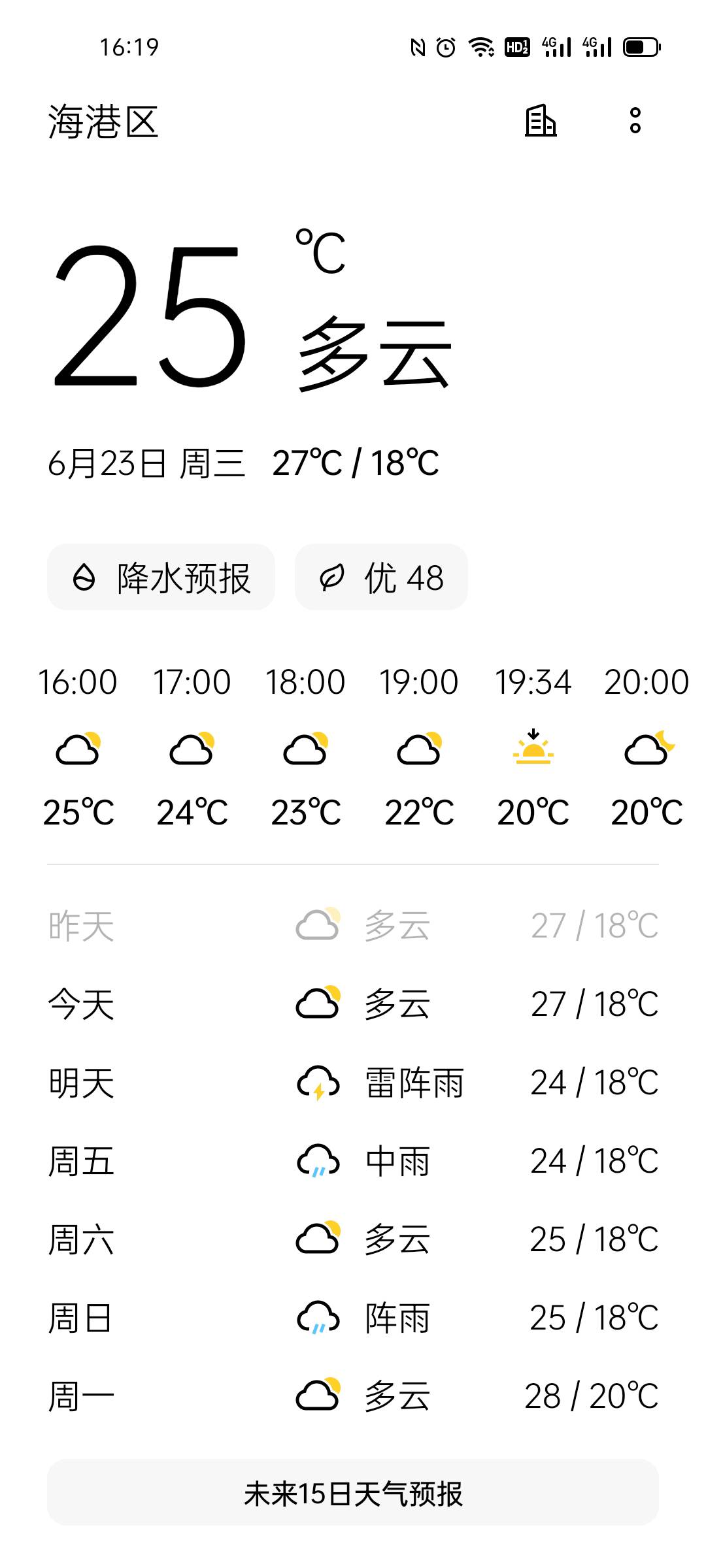
Task: Open the 降水预报 precipitation forecast chip
Action: coord(161,578)
